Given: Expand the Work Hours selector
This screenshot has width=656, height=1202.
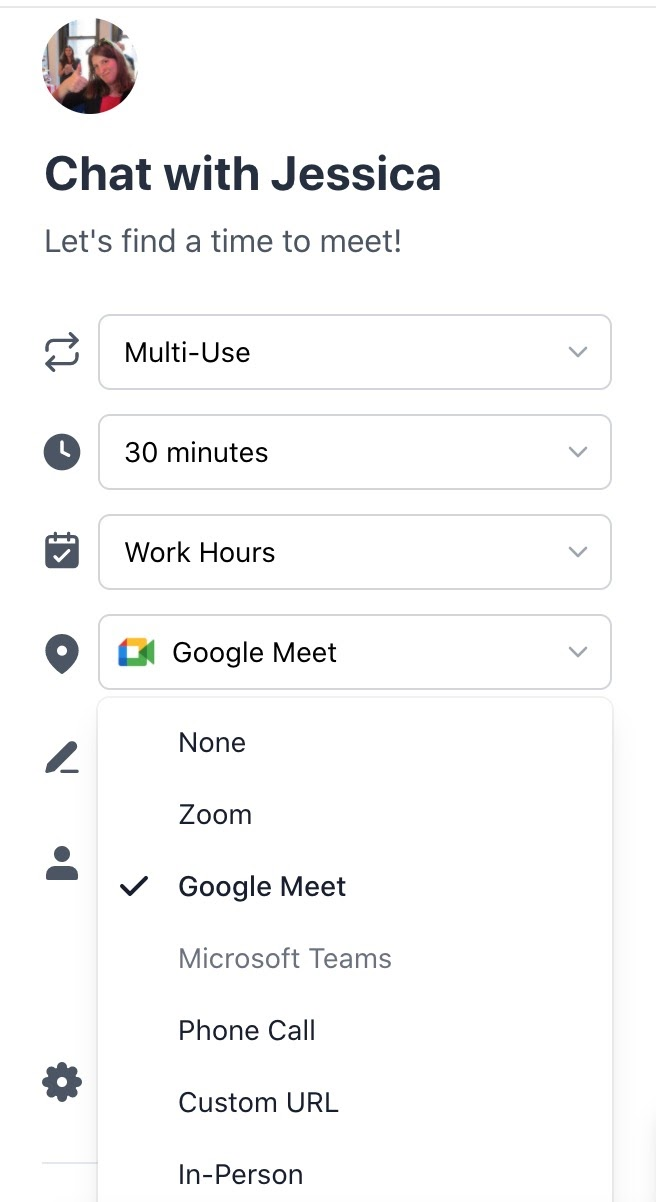Looking at the screenshot, I should pos(354,552).
